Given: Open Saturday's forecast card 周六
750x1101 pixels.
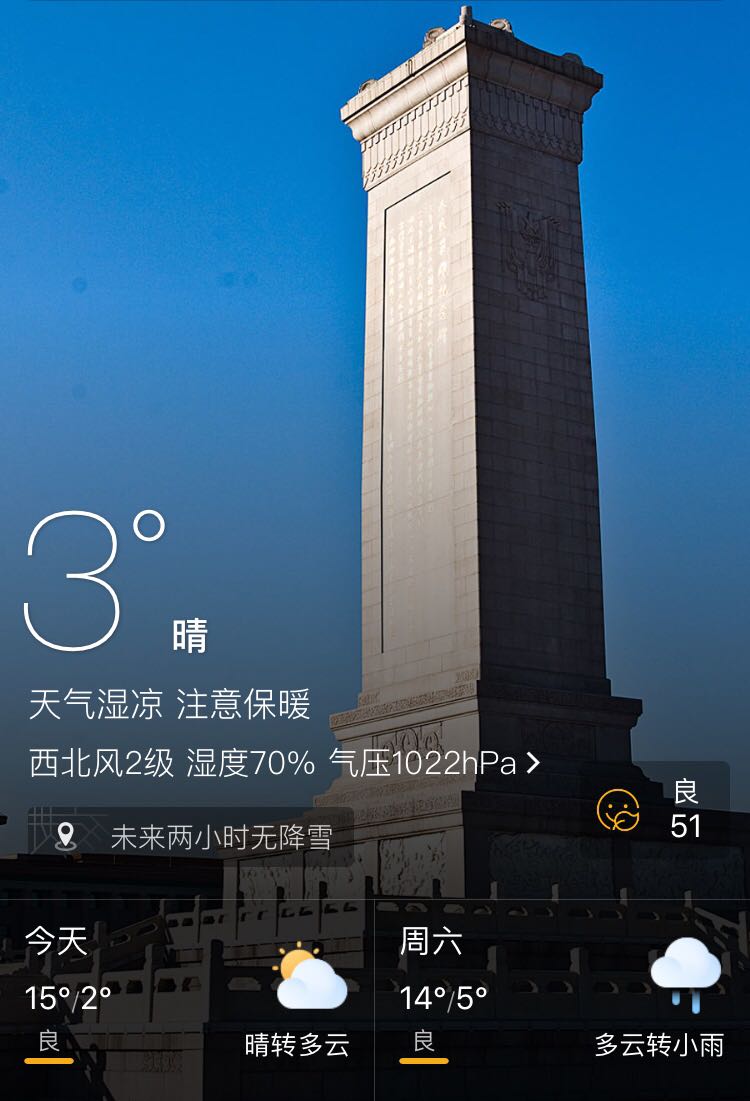Looking at the screenshot, I should tap(562, 998).
